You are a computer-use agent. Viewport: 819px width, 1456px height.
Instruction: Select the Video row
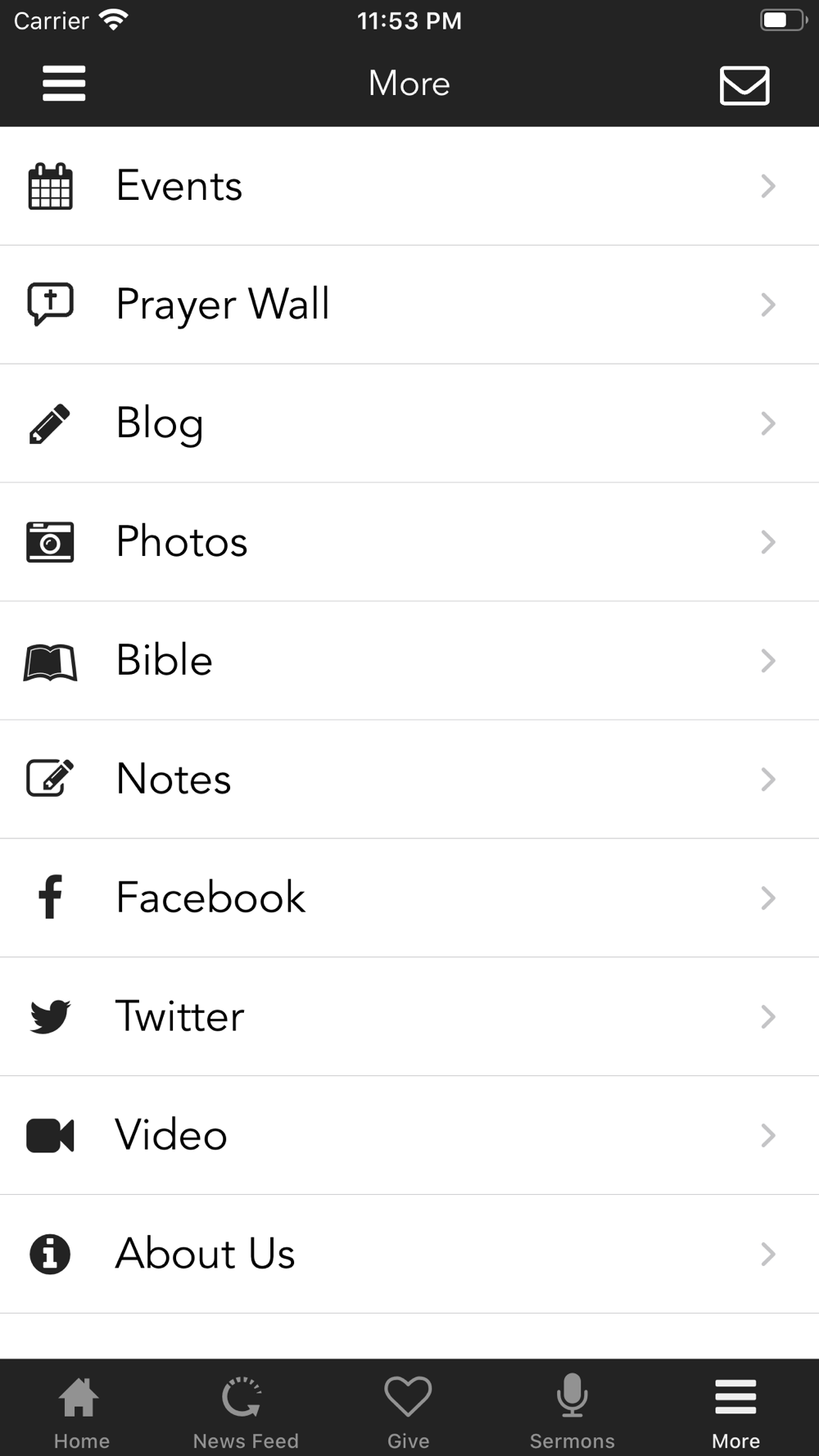409,1136
